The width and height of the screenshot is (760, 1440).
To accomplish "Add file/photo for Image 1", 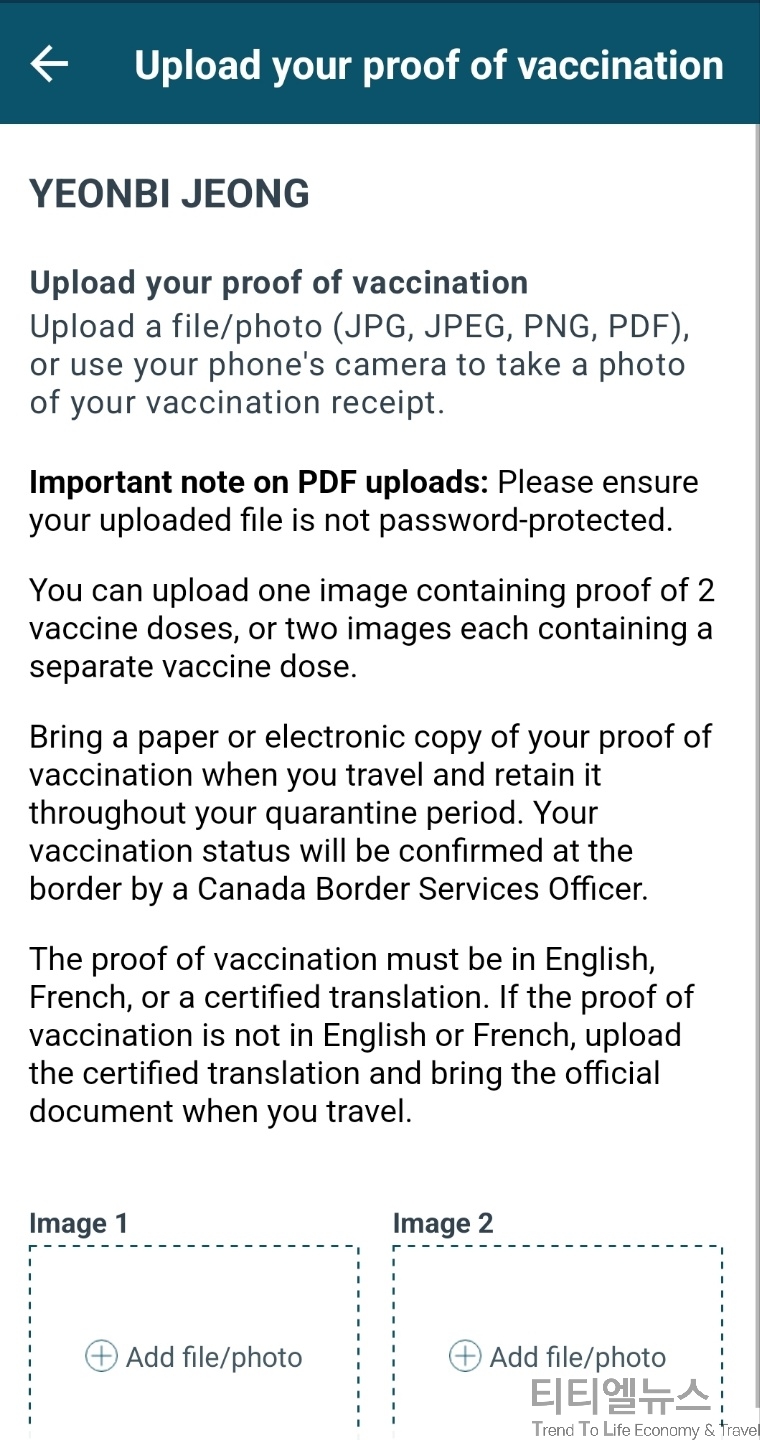I will coord(194,1357).
